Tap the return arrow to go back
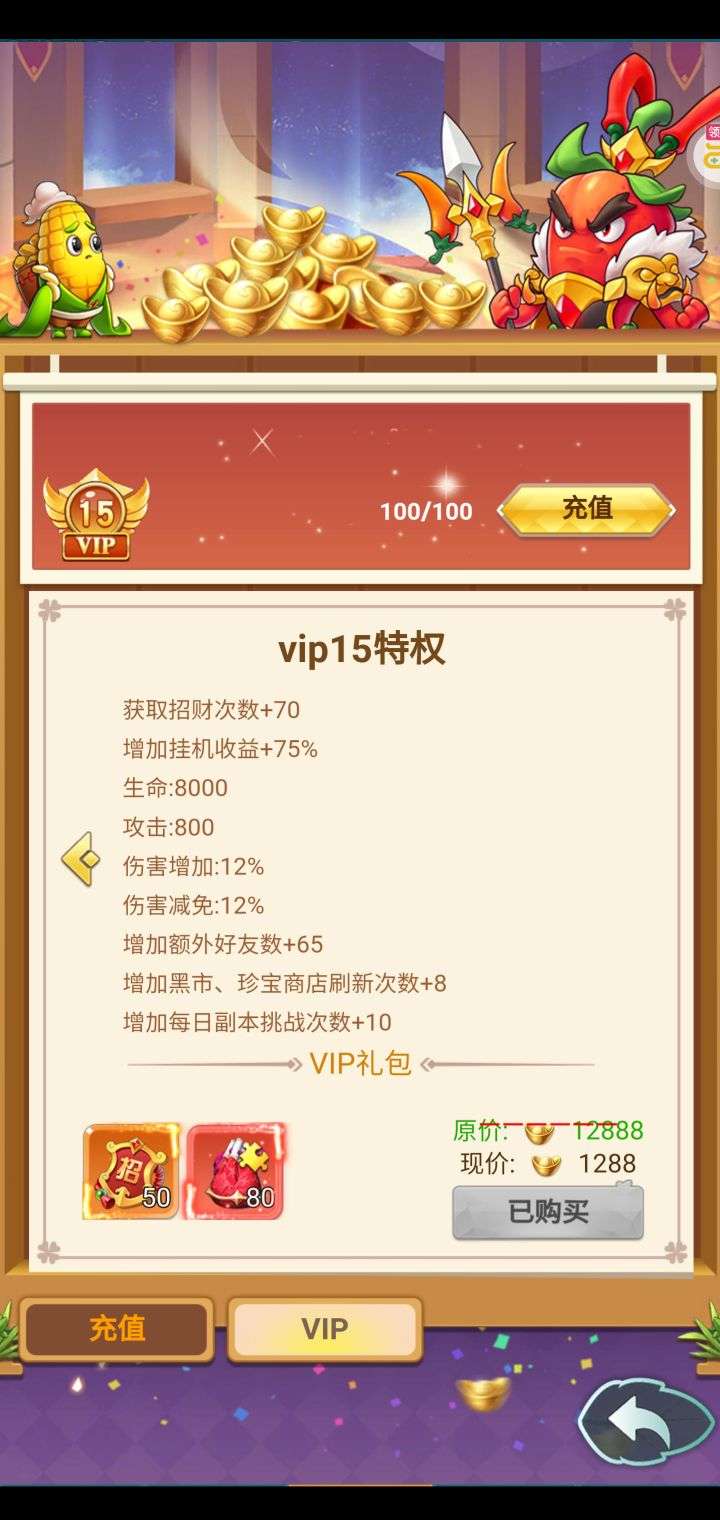 click(x=647, y=1420)
